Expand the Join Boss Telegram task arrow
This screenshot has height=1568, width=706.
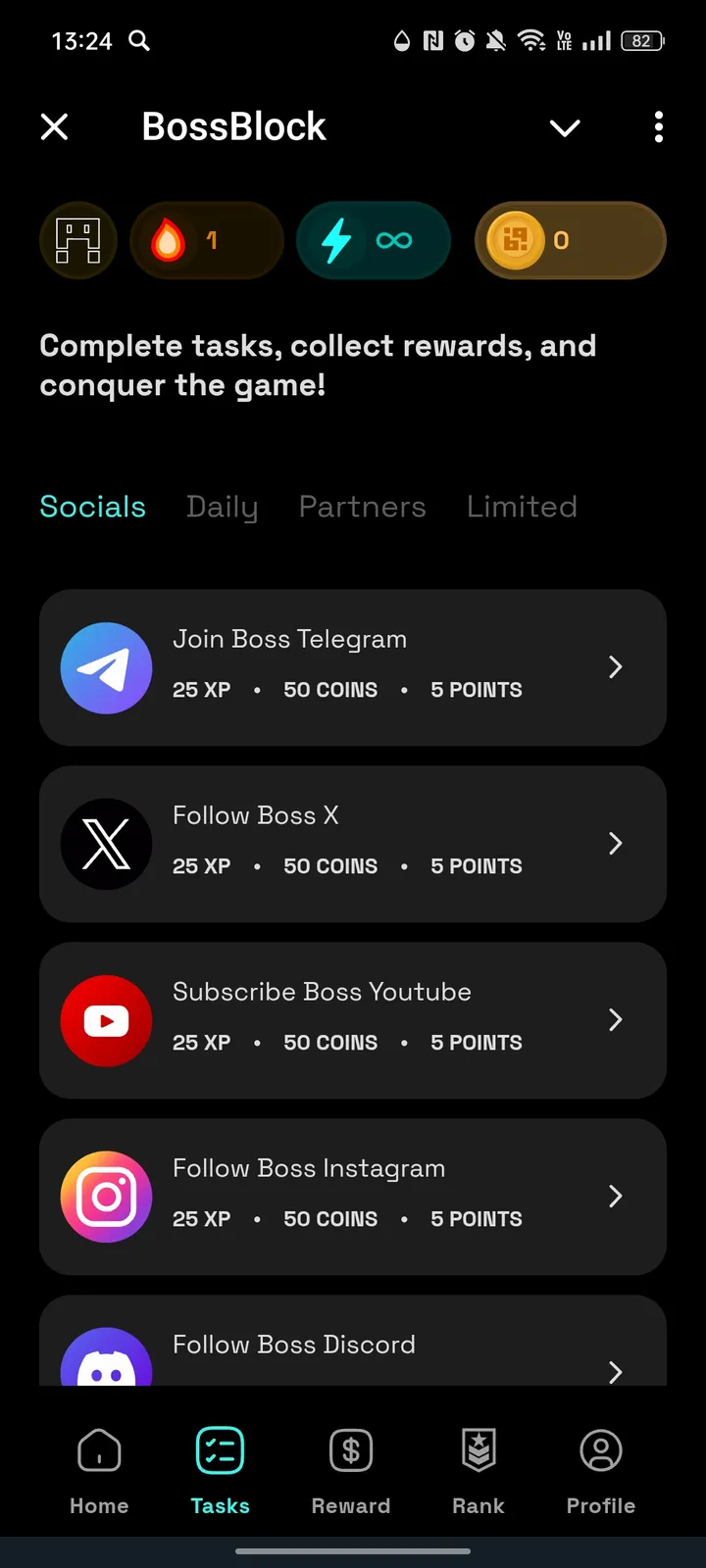point(615,667)
